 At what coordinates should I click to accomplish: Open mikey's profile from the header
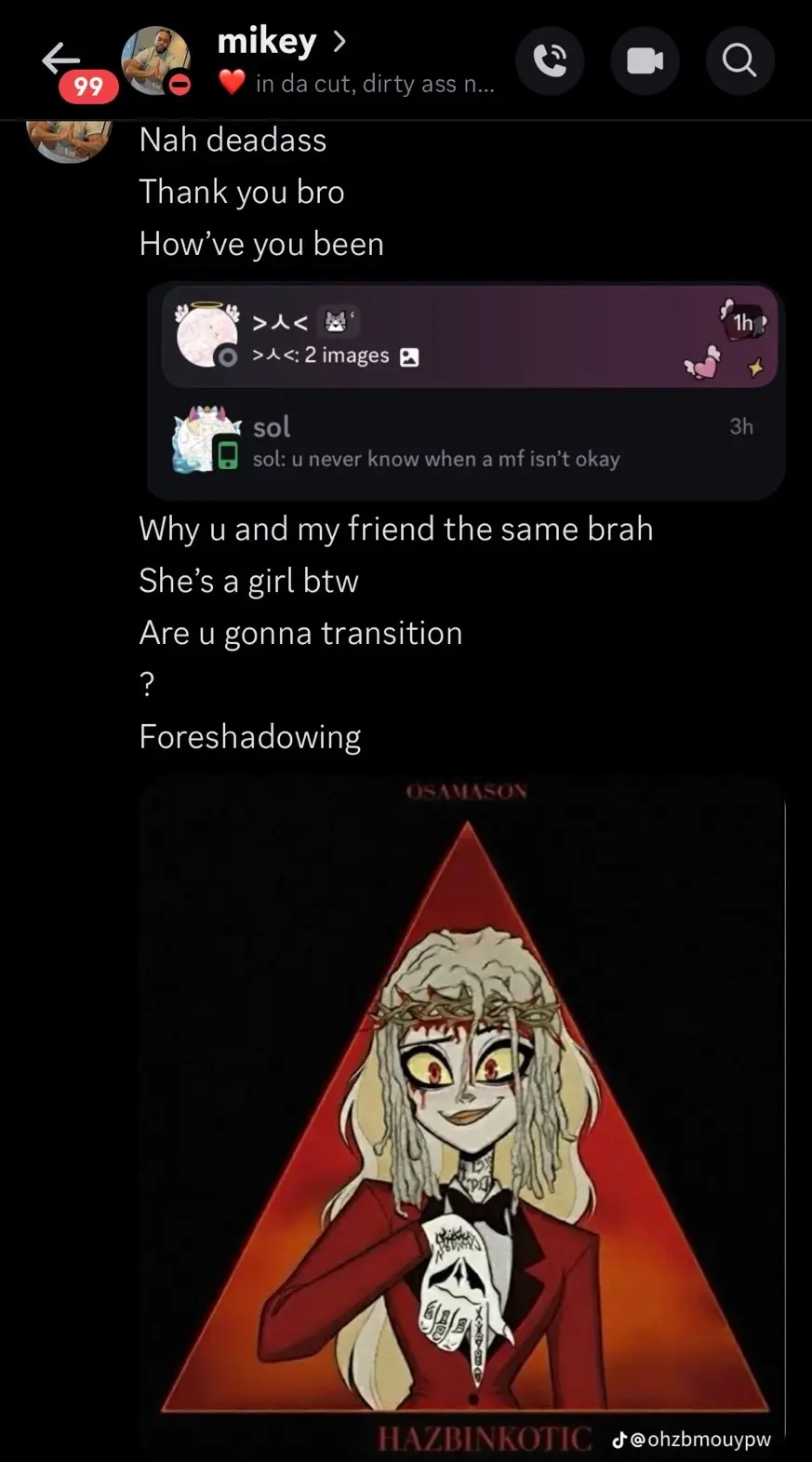pos(281,42)
